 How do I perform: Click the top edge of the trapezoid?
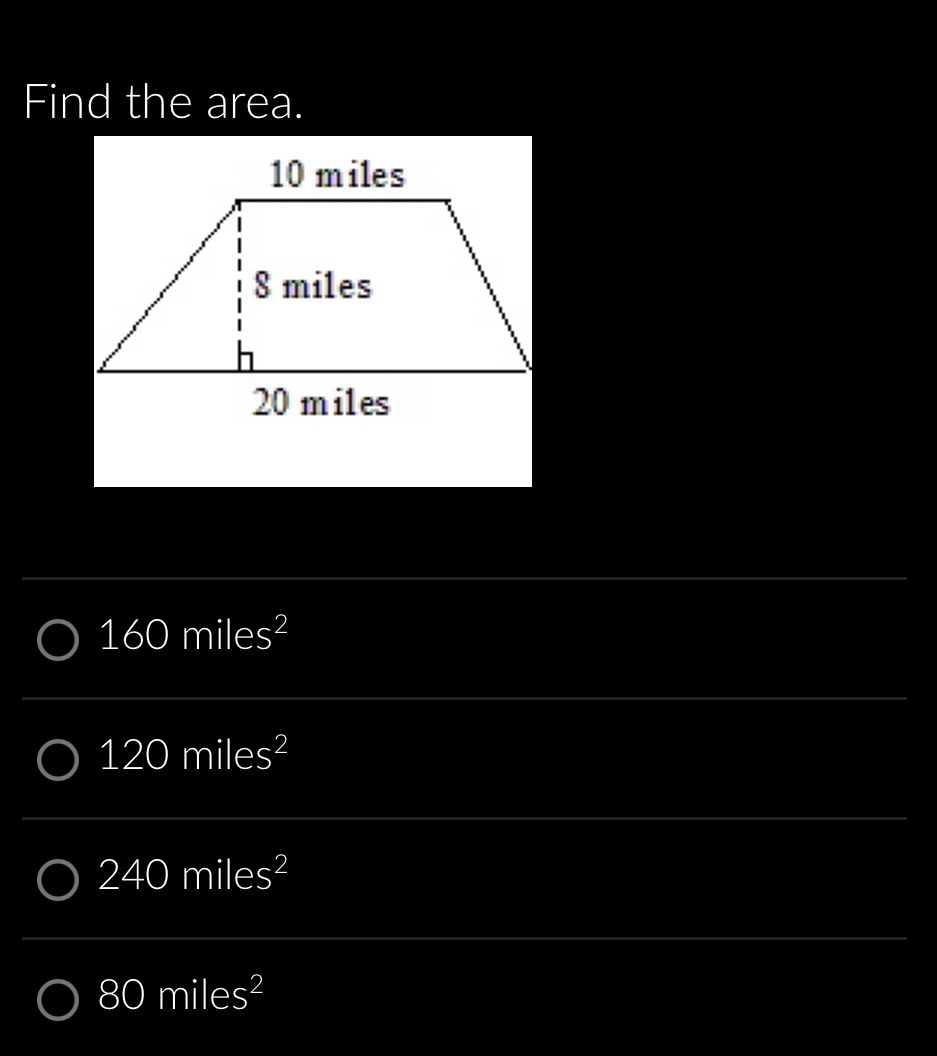pos(340,200)
